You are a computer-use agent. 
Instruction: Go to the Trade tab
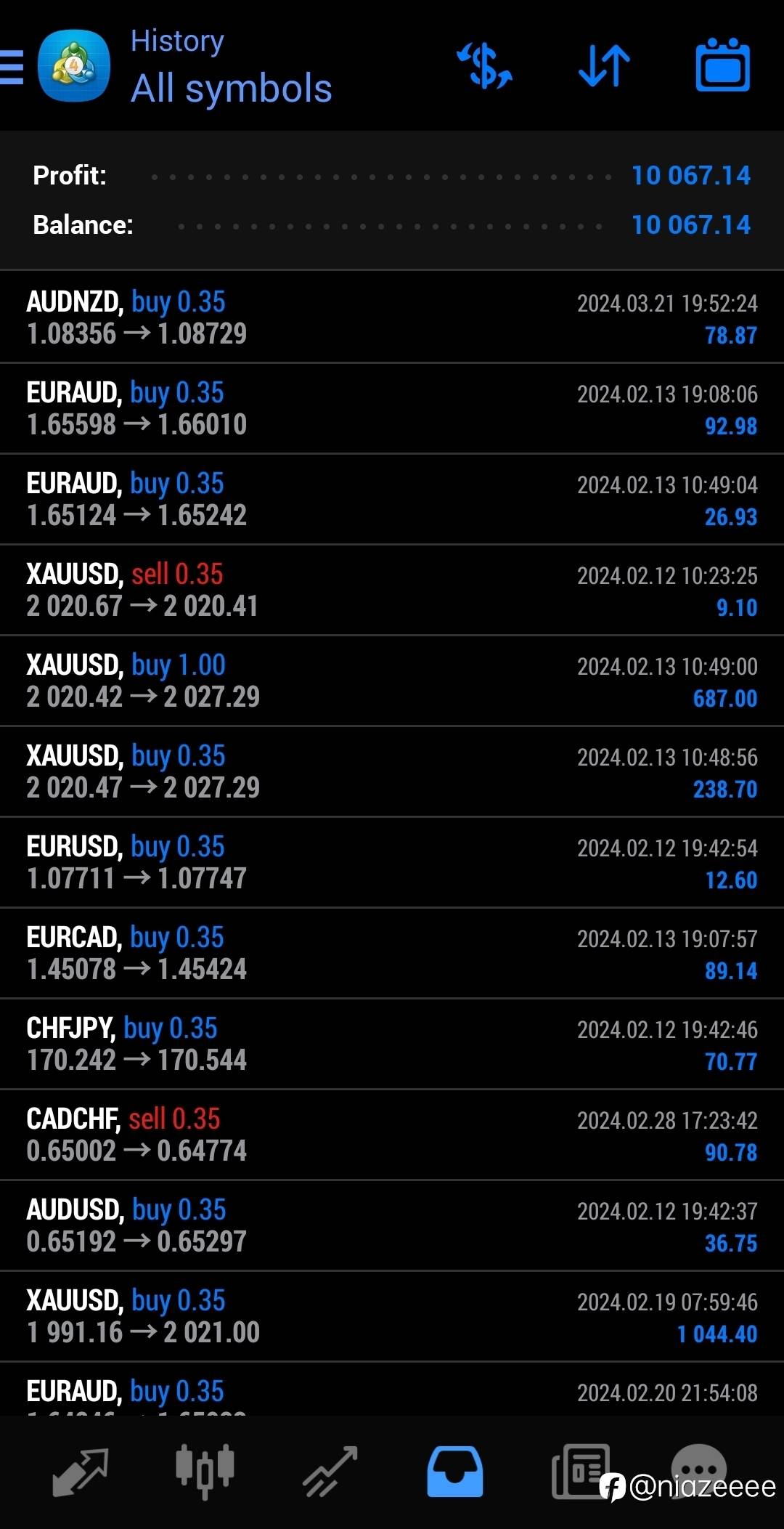(x=330, y=1472)
